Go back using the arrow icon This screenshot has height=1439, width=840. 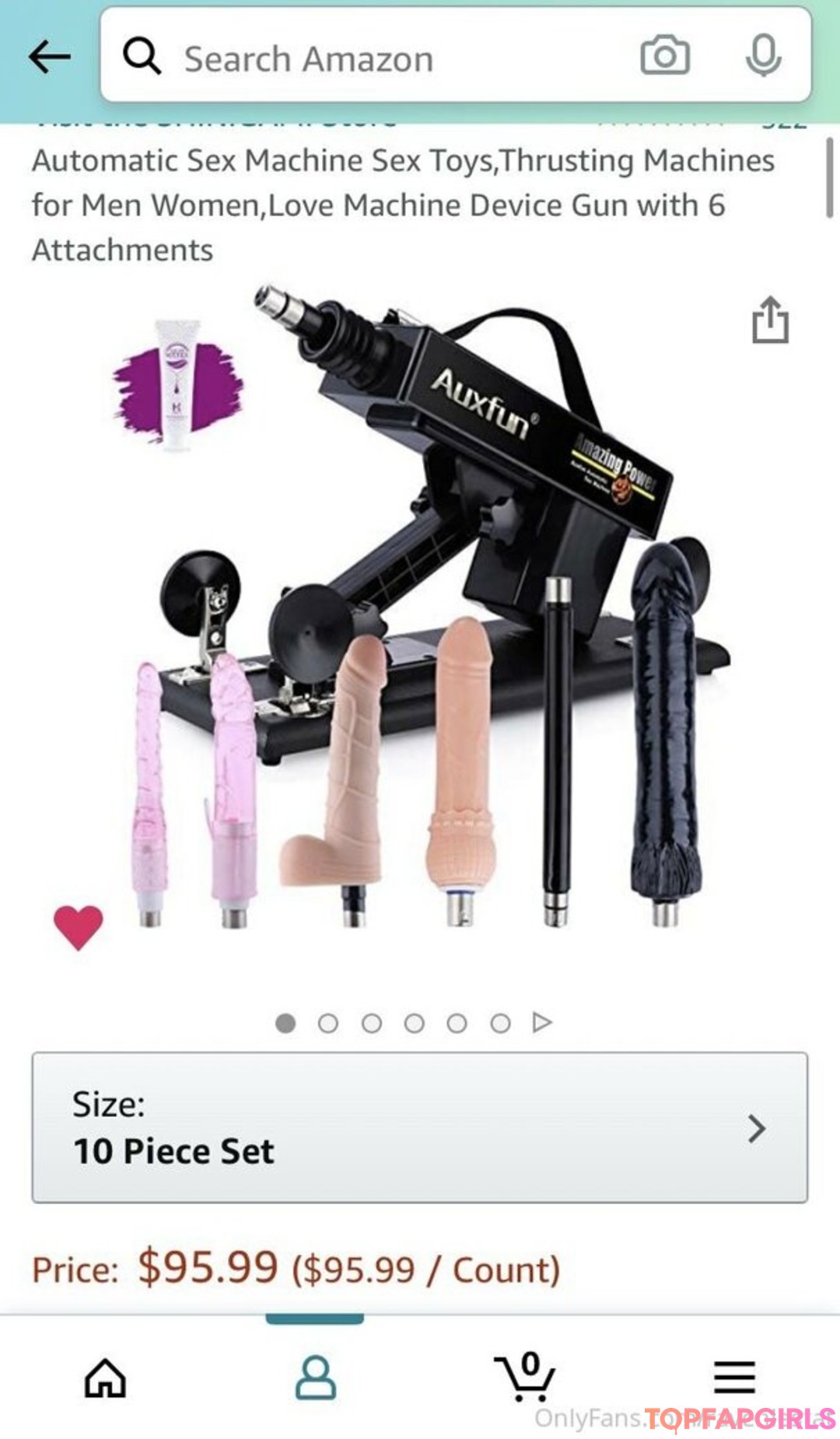click(49, 57)
